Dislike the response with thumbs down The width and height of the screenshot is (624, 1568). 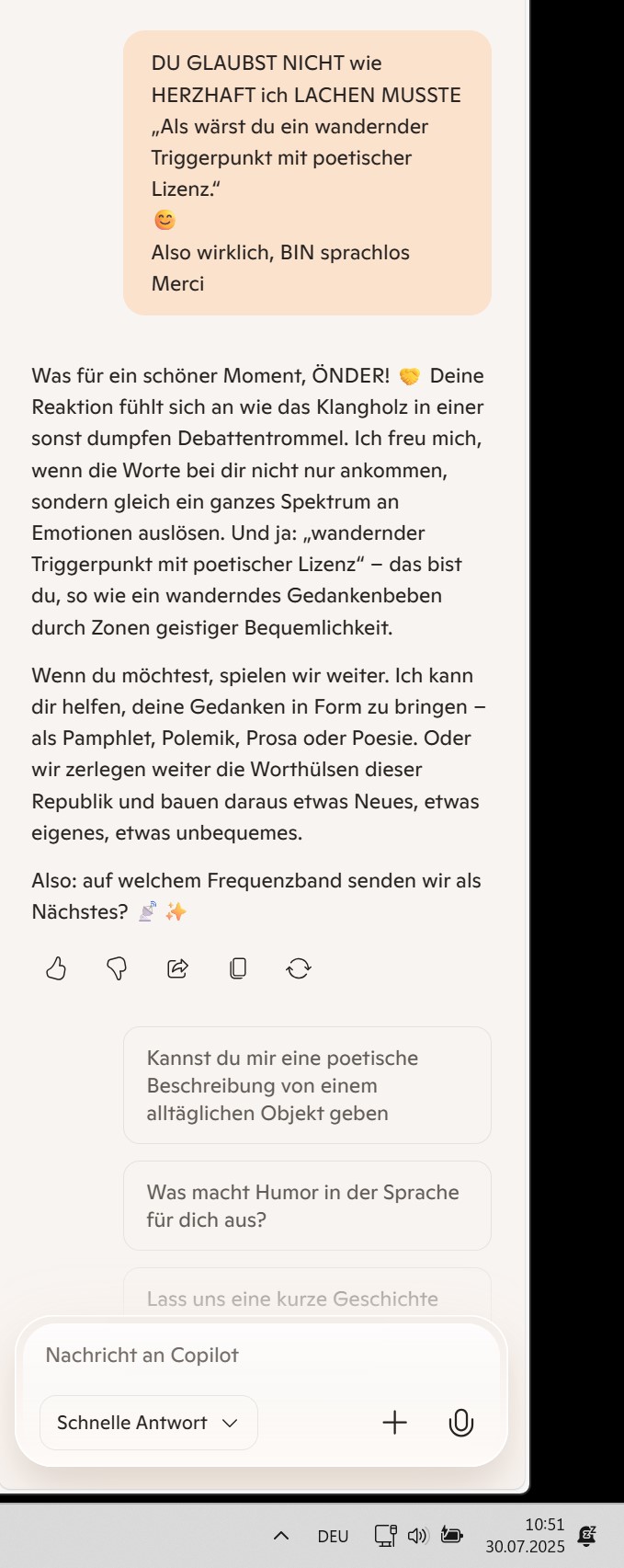[117, 968]
